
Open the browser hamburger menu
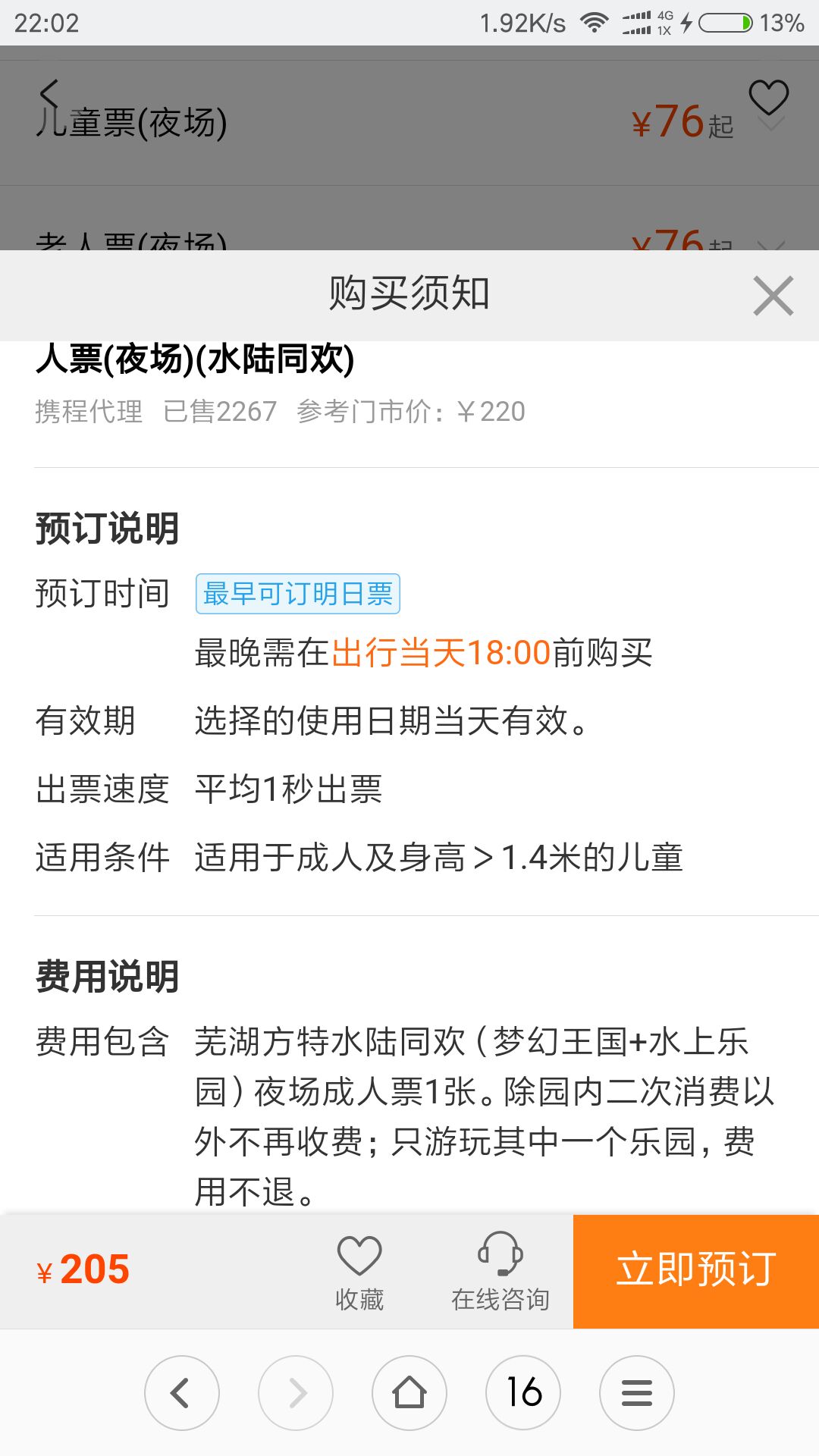(x=637, y=1393)
